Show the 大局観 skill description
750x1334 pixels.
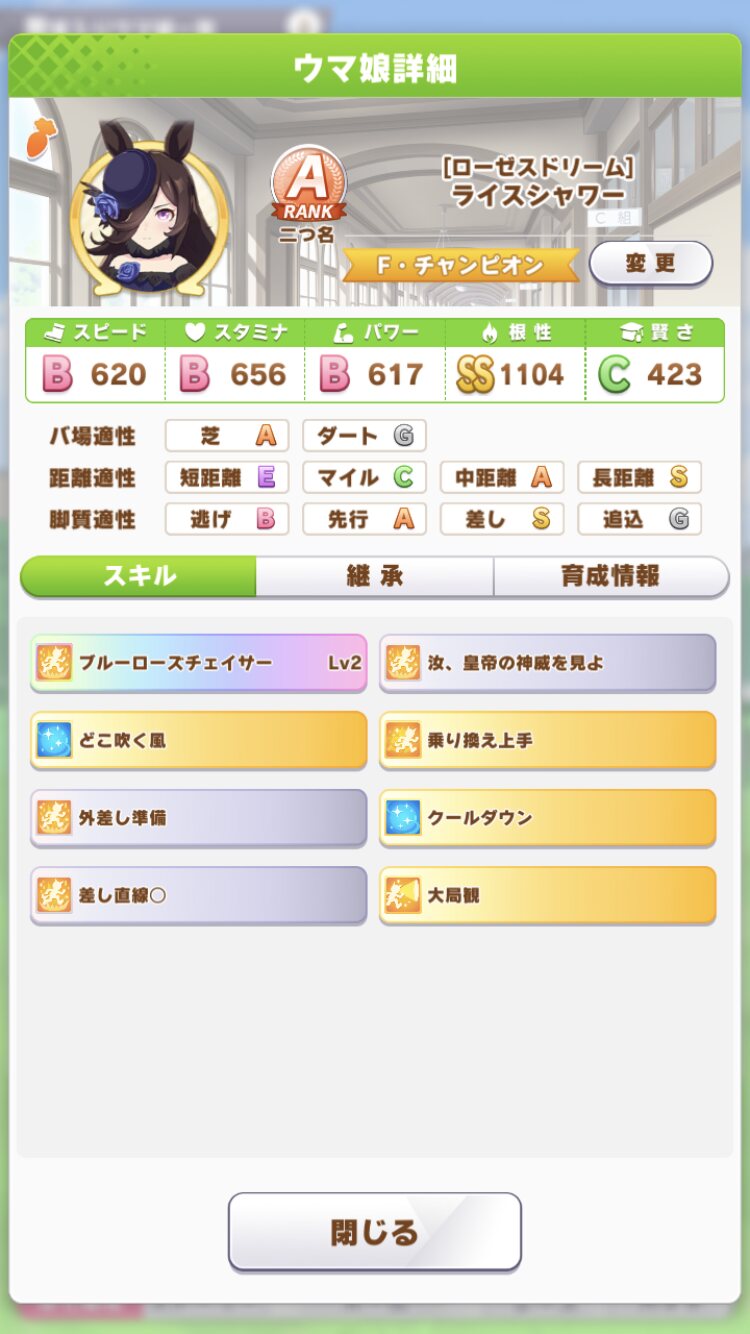pyautogui.click(x=547, y=895)
